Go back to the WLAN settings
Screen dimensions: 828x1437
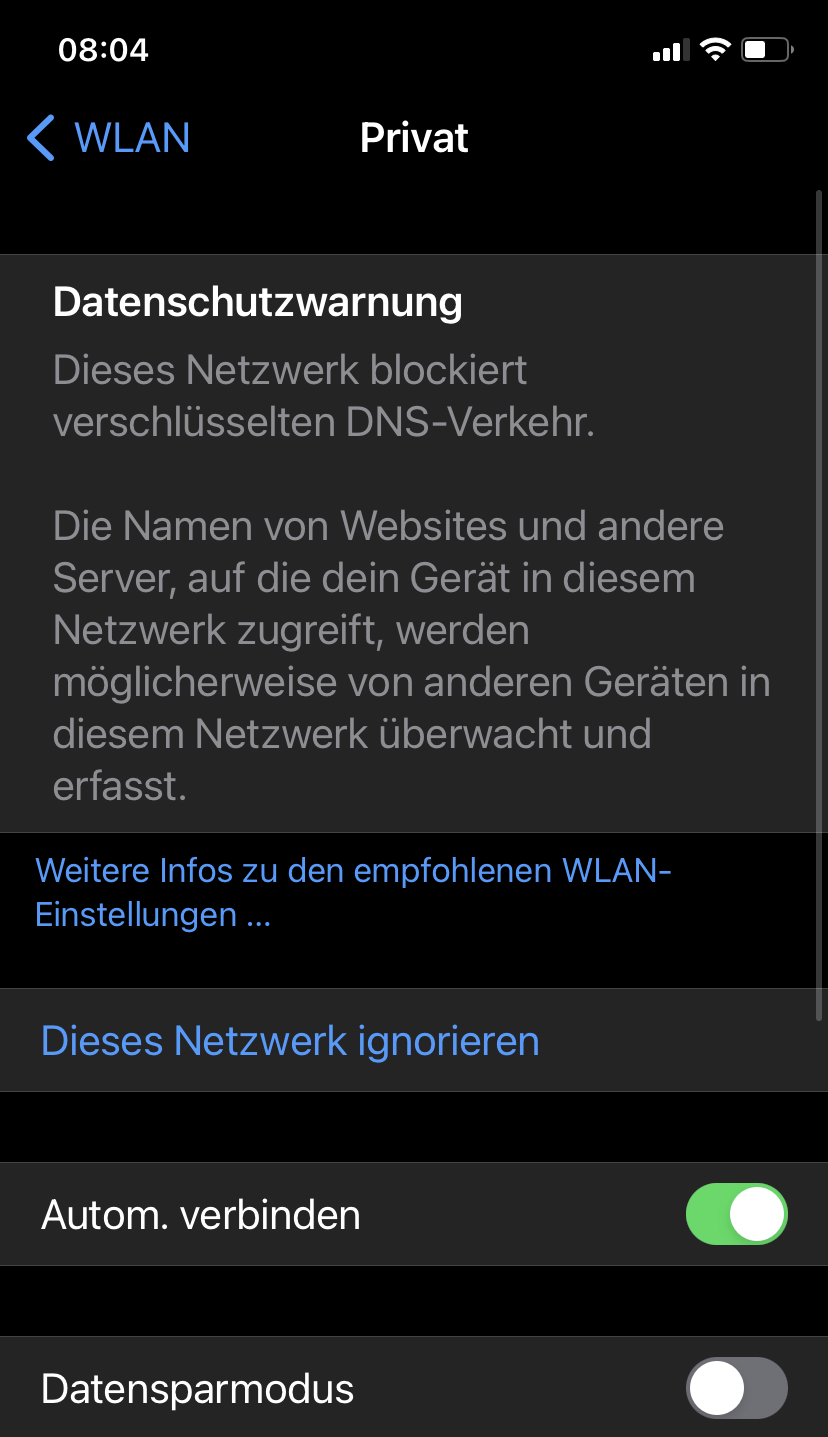(x=108, y=138)
